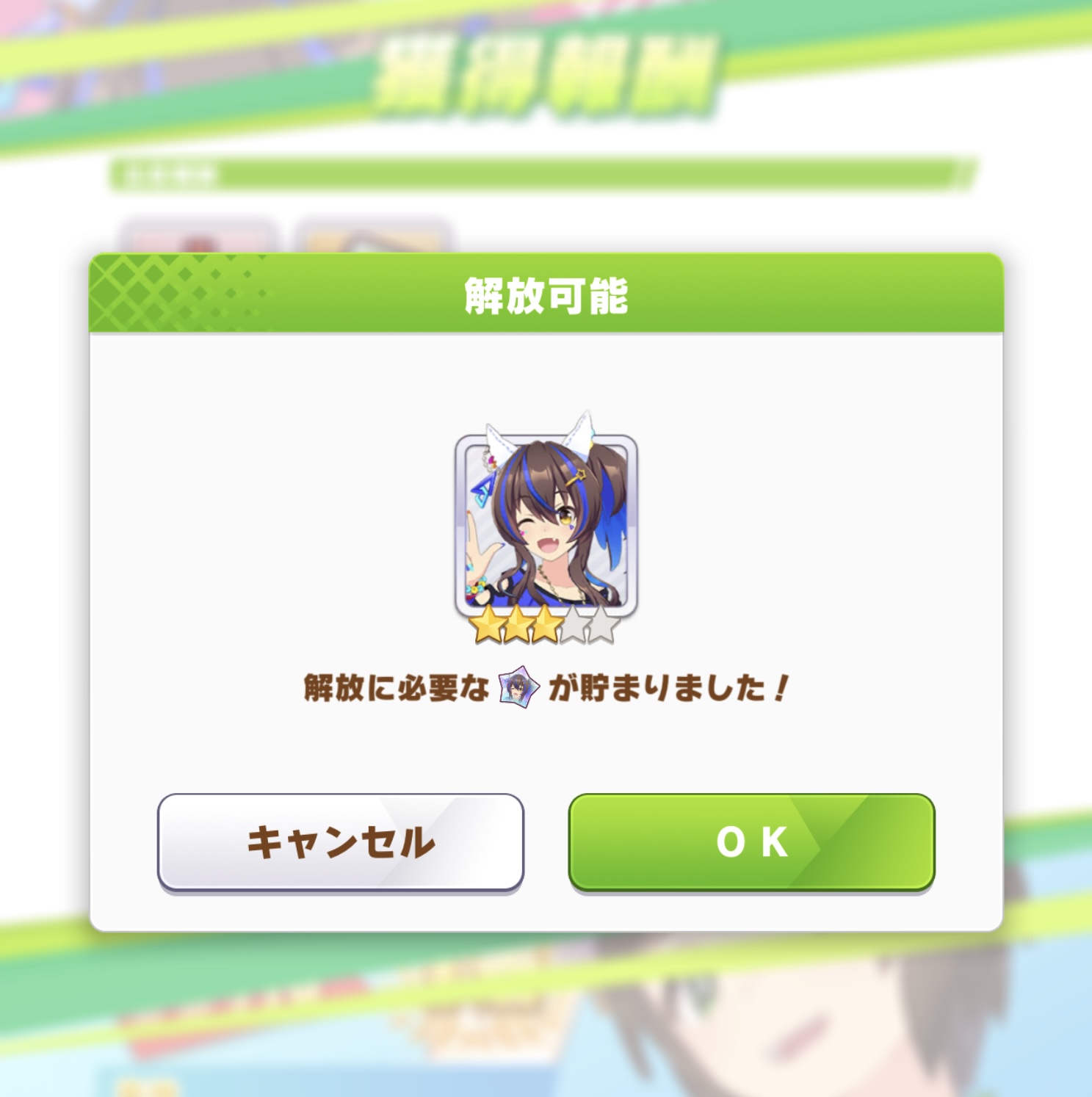
Task: Confirm with the green OK button
Action: (x=751, y=841)
